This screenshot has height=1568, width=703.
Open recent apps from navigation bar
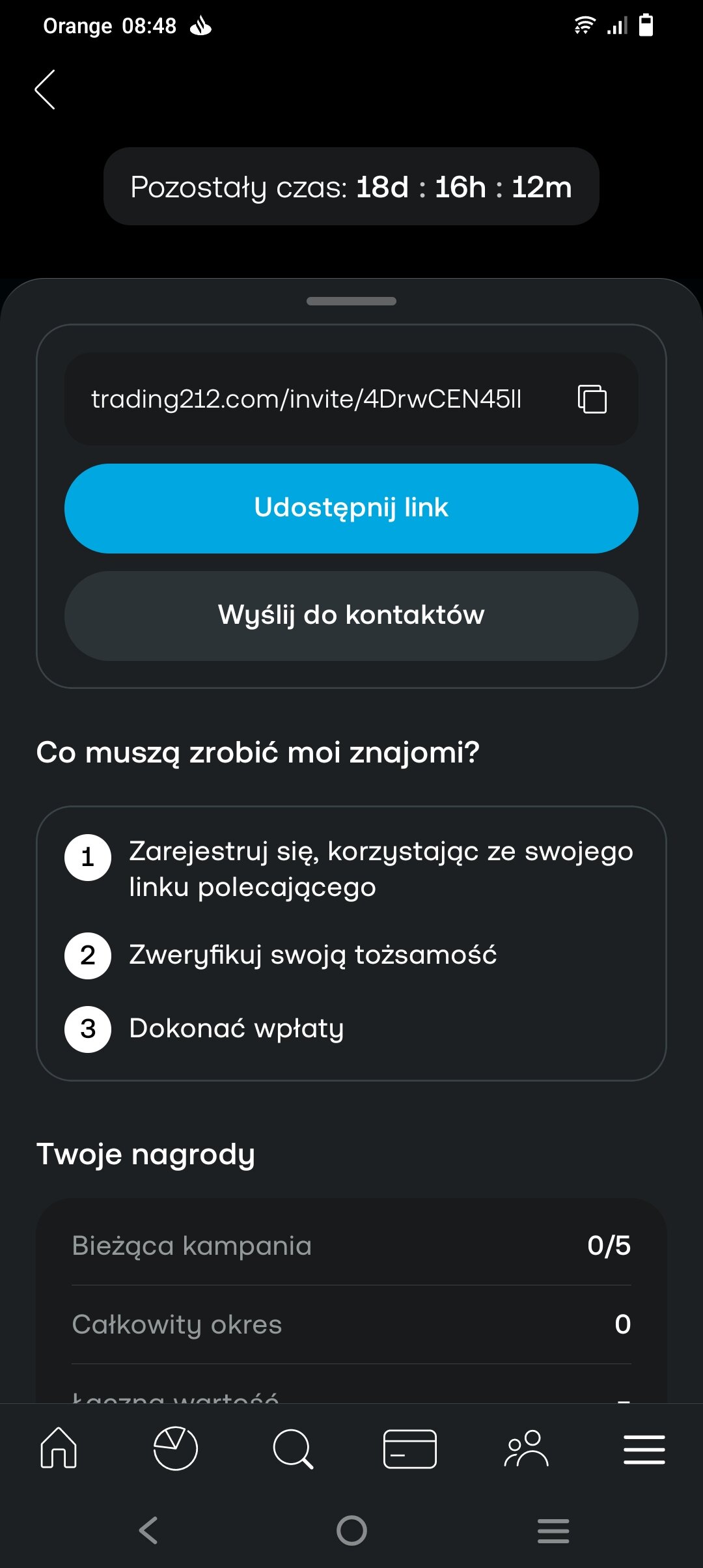coord(553,1530)
